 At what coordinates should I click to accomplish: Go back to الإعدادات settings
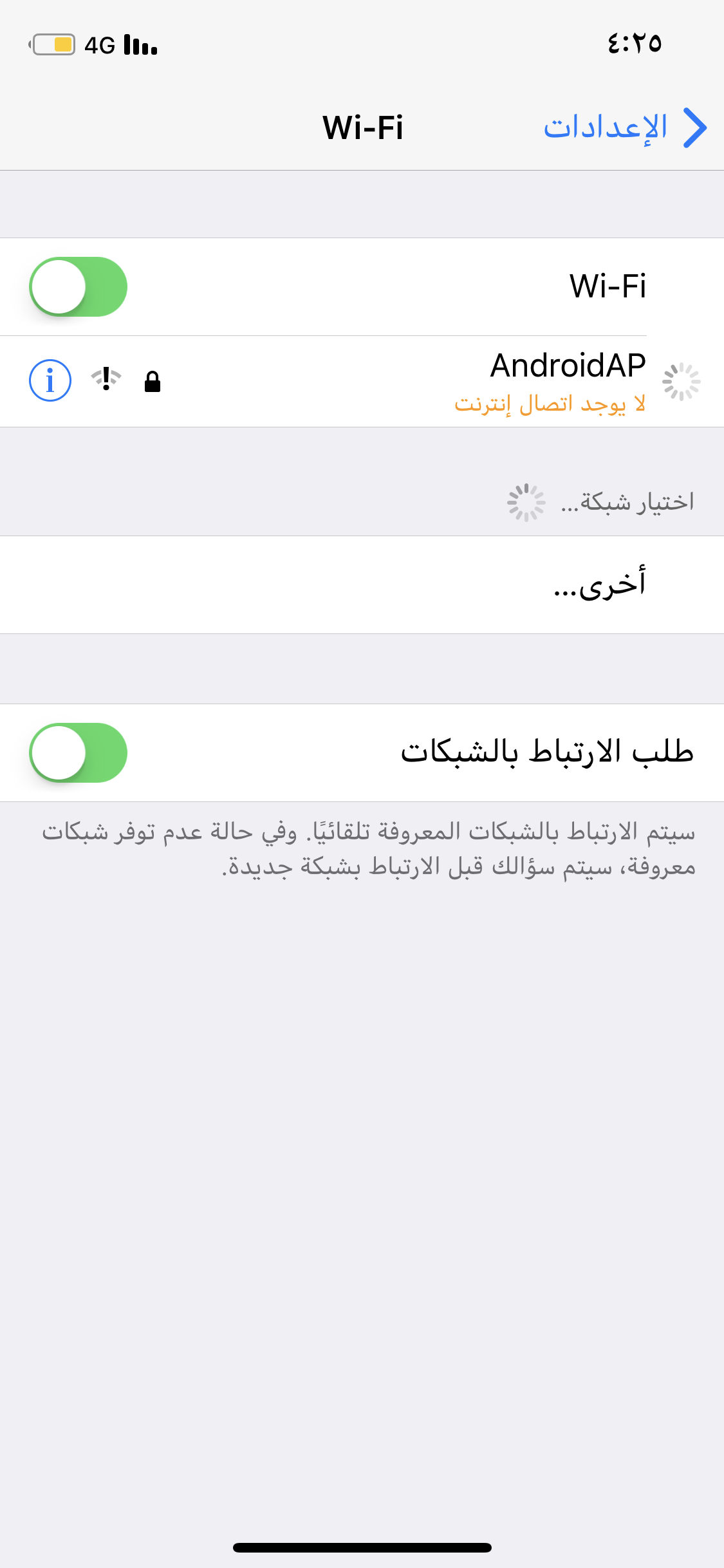coord(625,127)
